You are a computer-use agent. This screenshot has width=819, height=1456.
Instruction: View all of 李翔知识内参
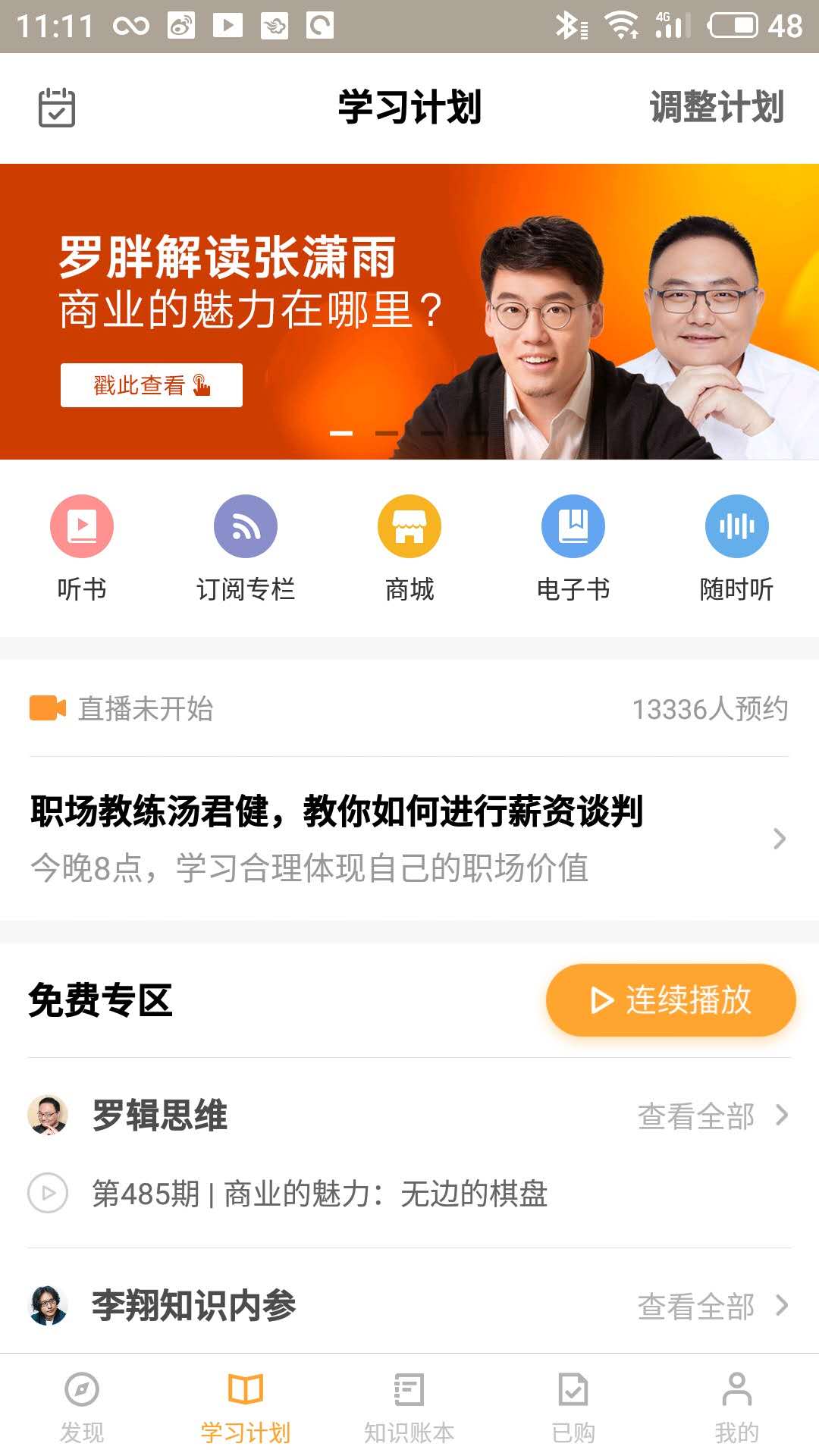click(x=712, y=1306)
